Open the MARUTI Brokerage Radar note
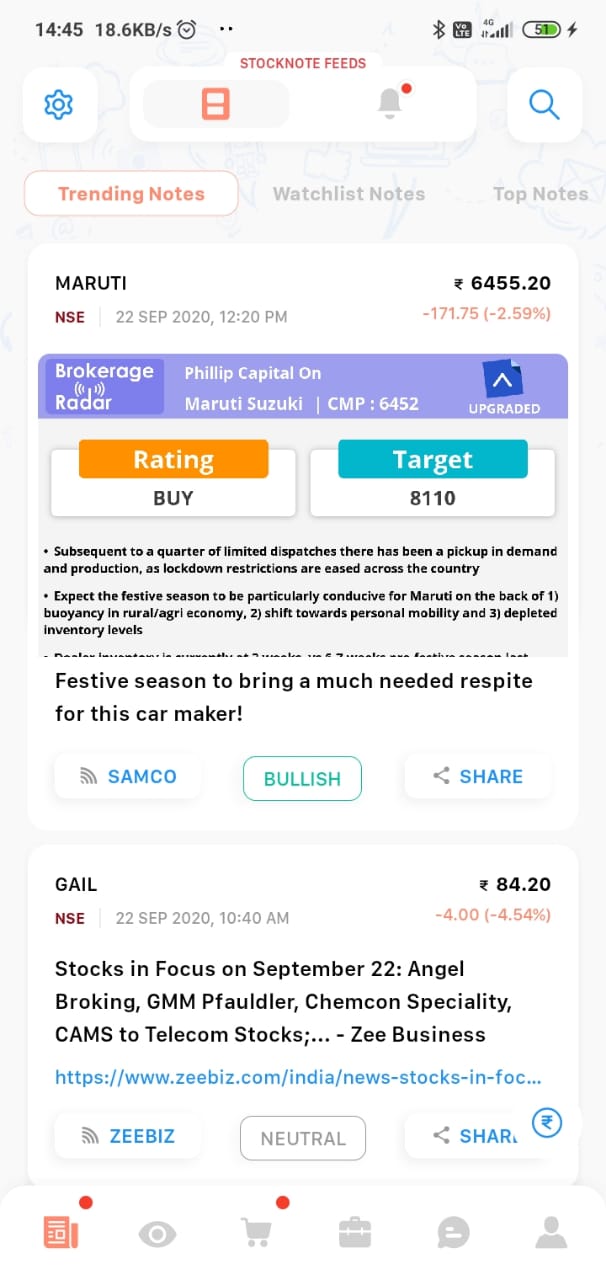The height and width of the screenshot is (1280, 606). 303,506
